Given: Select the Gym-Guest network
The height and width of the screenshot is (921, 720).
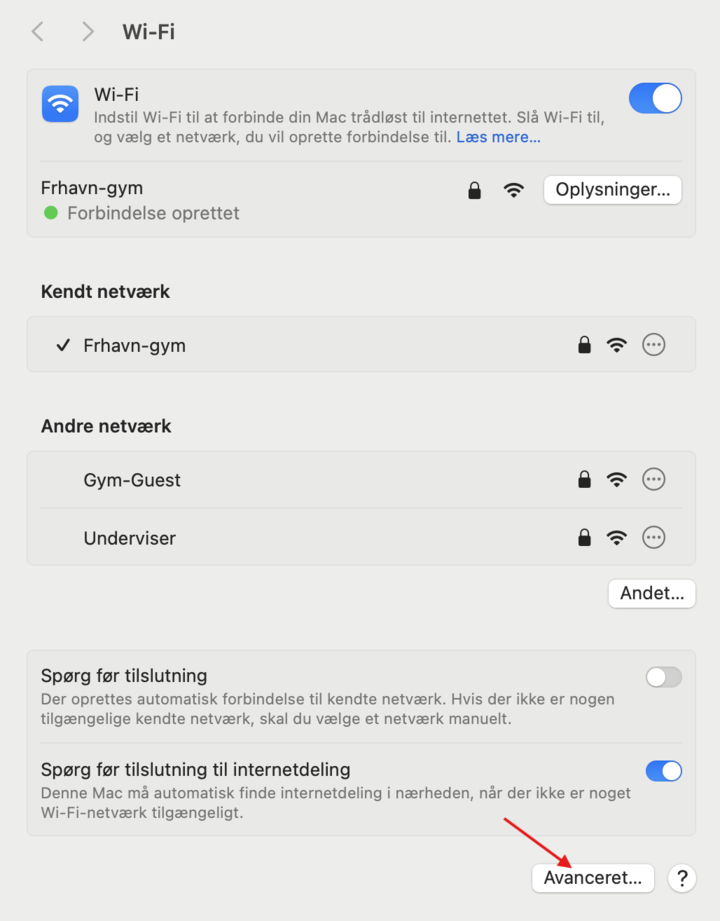Looking at the screenshot, I should click(132, 480).
